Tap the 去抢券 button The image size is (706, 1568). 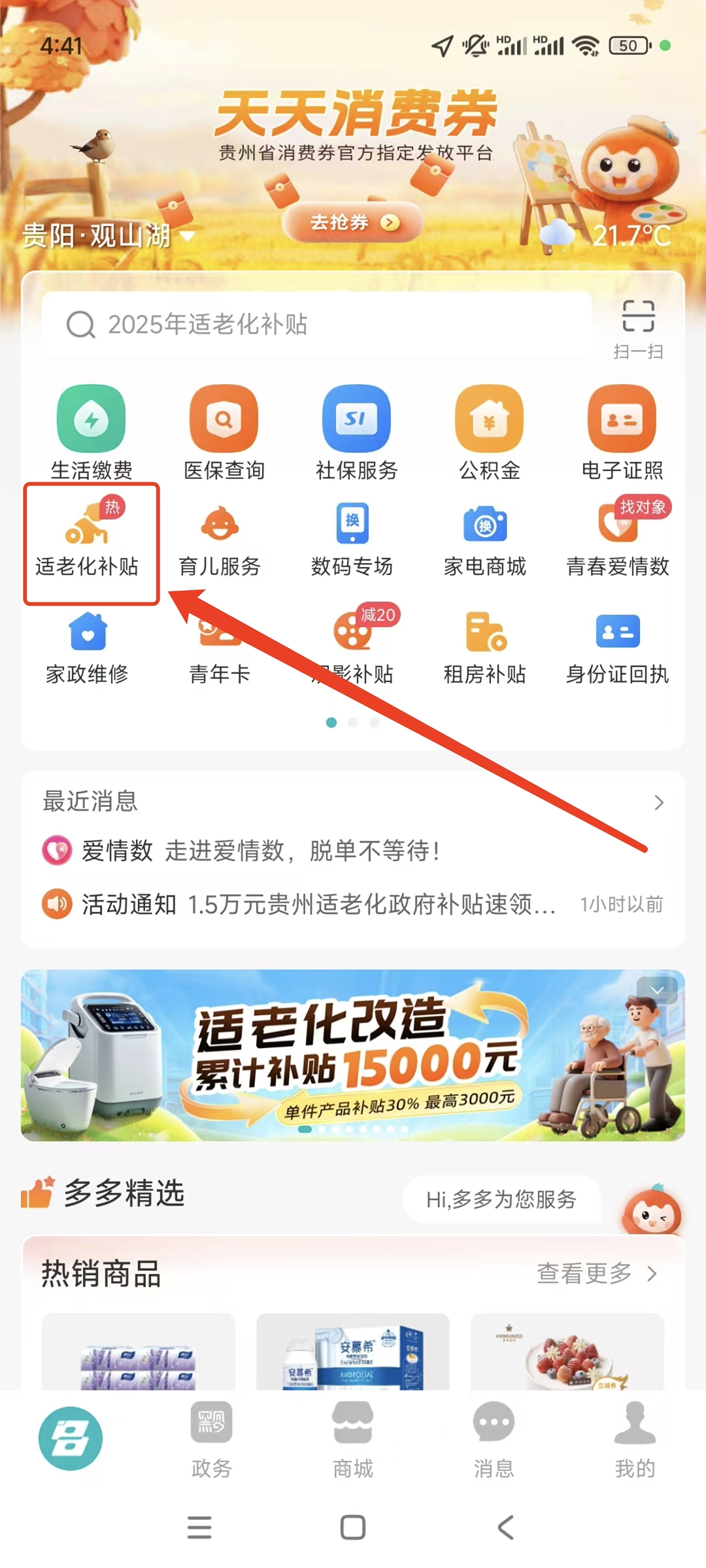(x=353, y=223)
